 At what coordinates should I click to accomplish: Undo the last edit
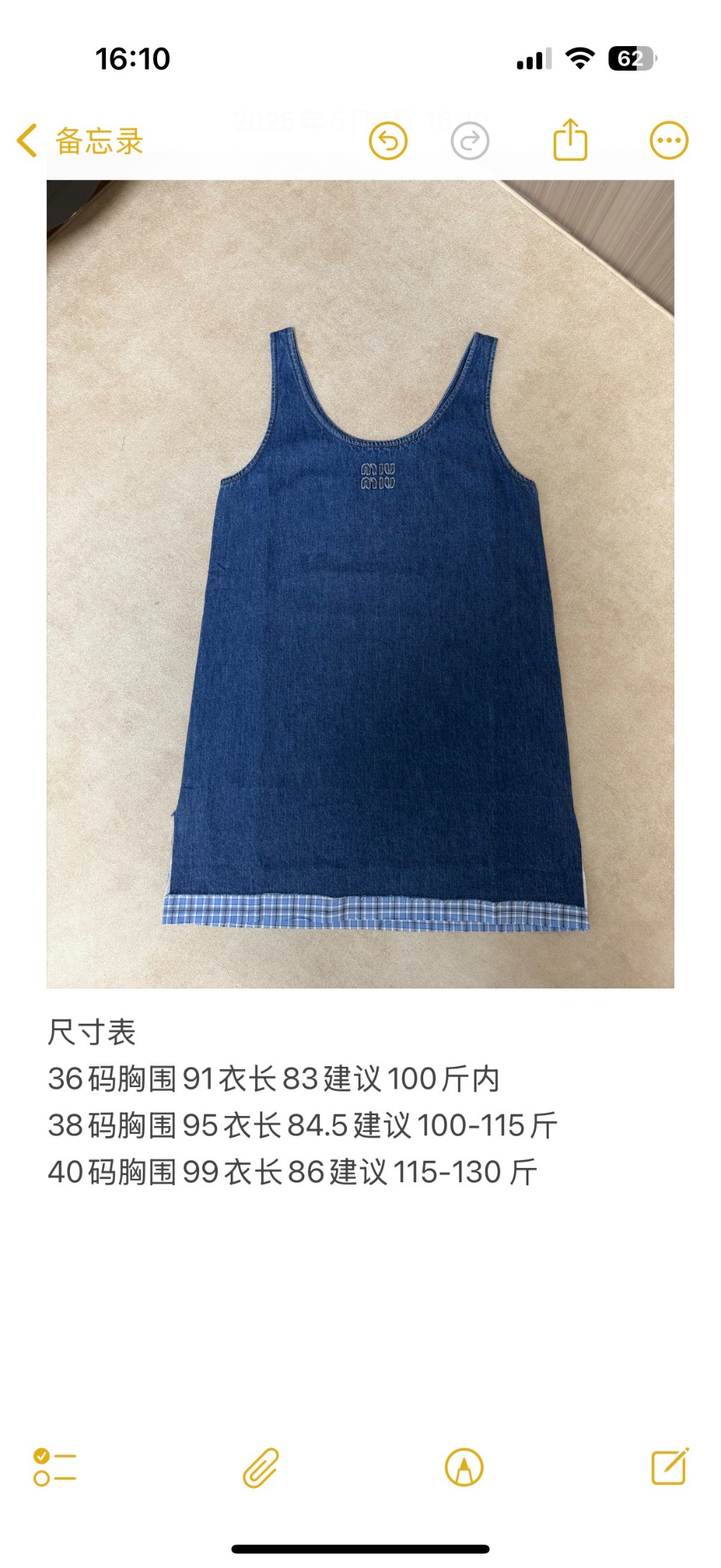pos(388,141)
